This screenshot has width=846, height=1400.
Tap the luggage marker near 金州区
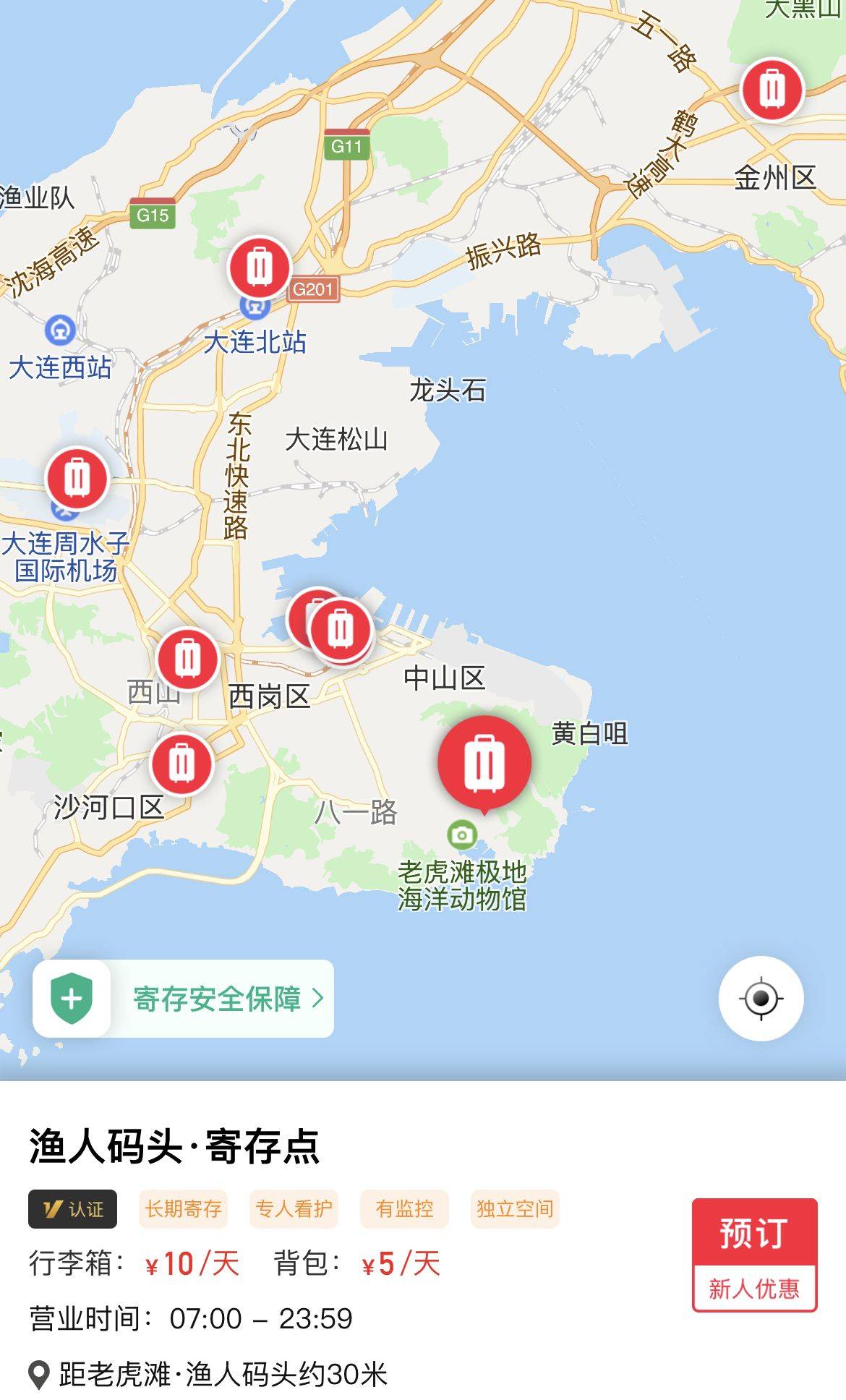pyautogui.click(x=772, y=89)
